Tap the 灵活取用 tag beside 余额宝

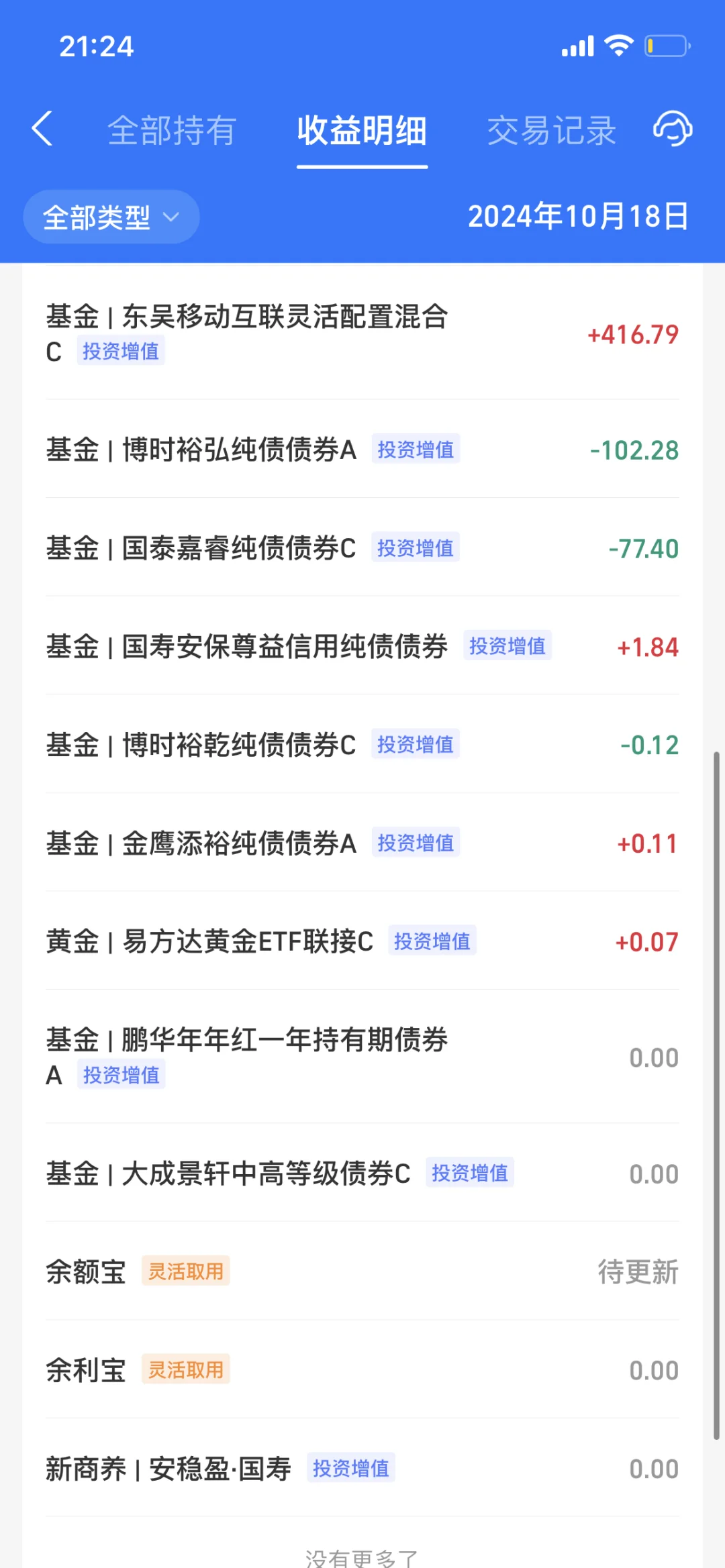pos(186,1271)
